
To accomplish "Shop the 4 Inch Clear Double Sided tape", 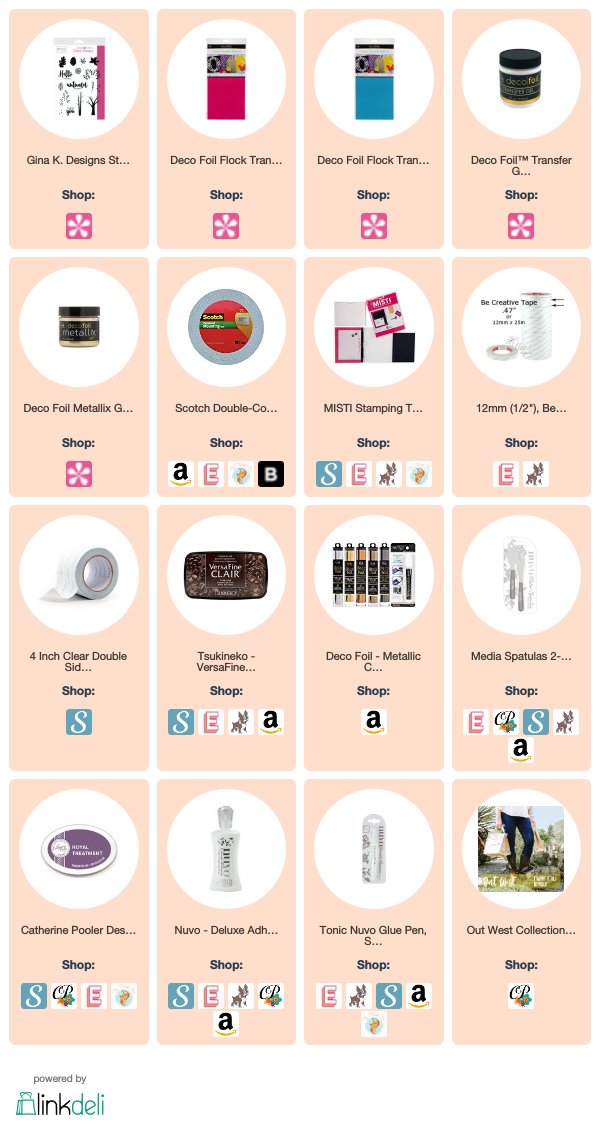I will [78, 722].
